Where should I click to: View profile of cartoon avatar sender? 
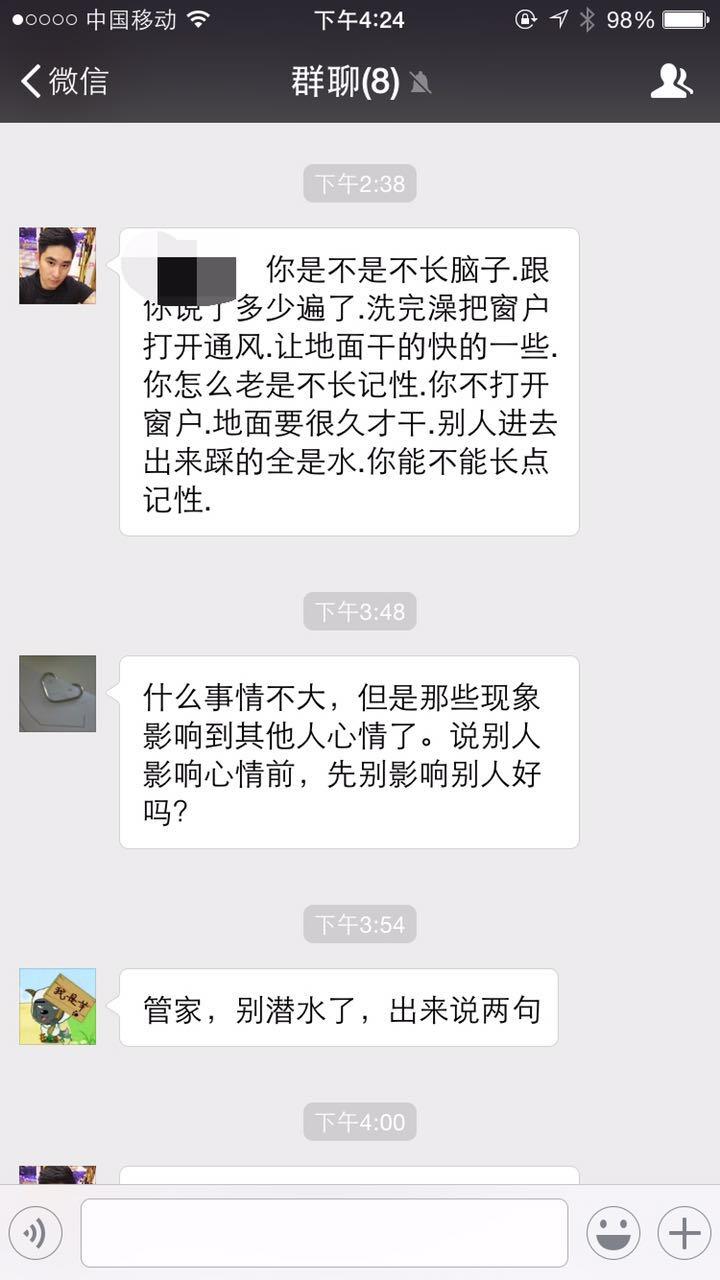pyautogui.click(x=57, y=1006)
